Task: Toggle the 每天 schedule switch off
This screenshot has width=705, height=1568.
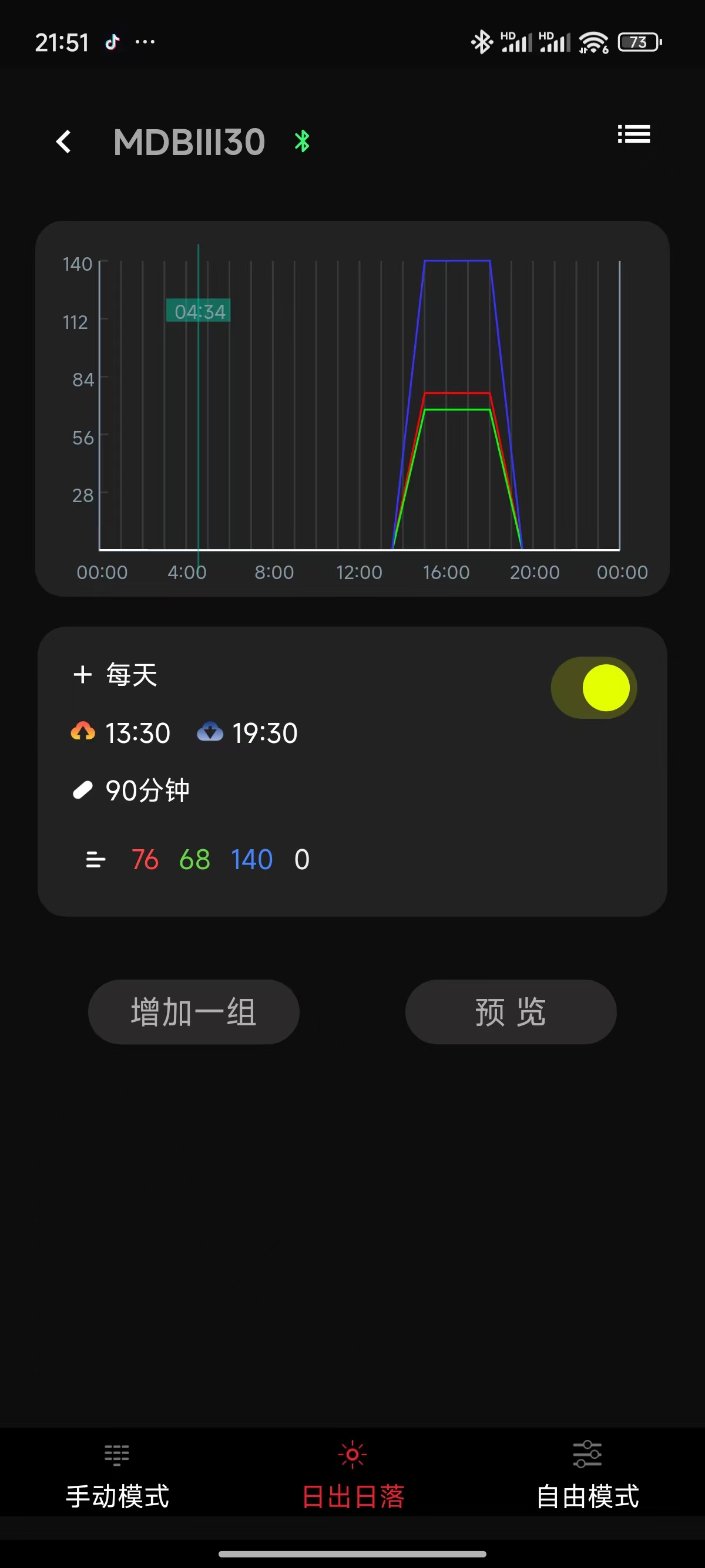Action: (593, 688)
